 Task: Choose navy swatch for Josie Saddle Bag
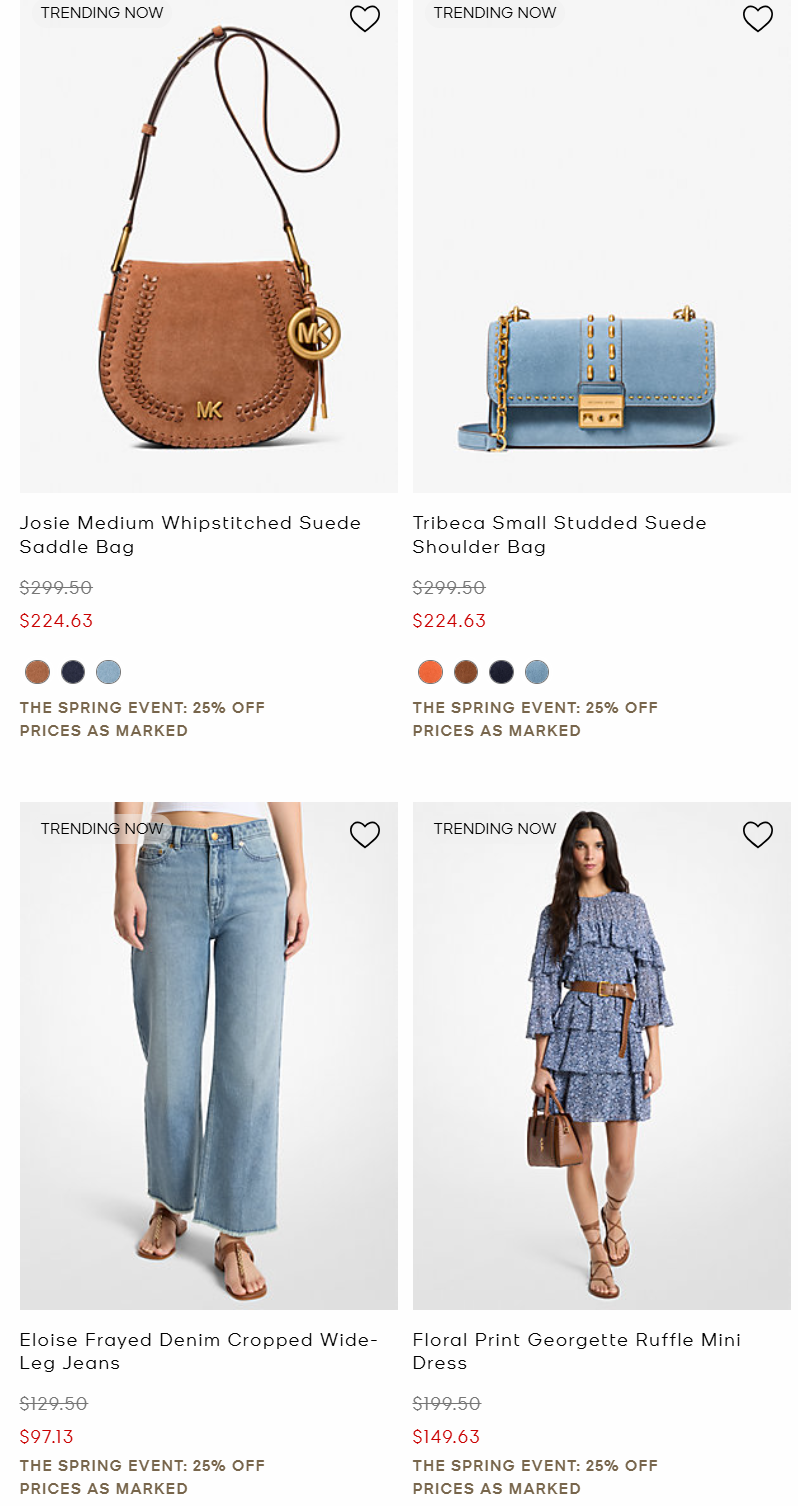pos(73,672)
